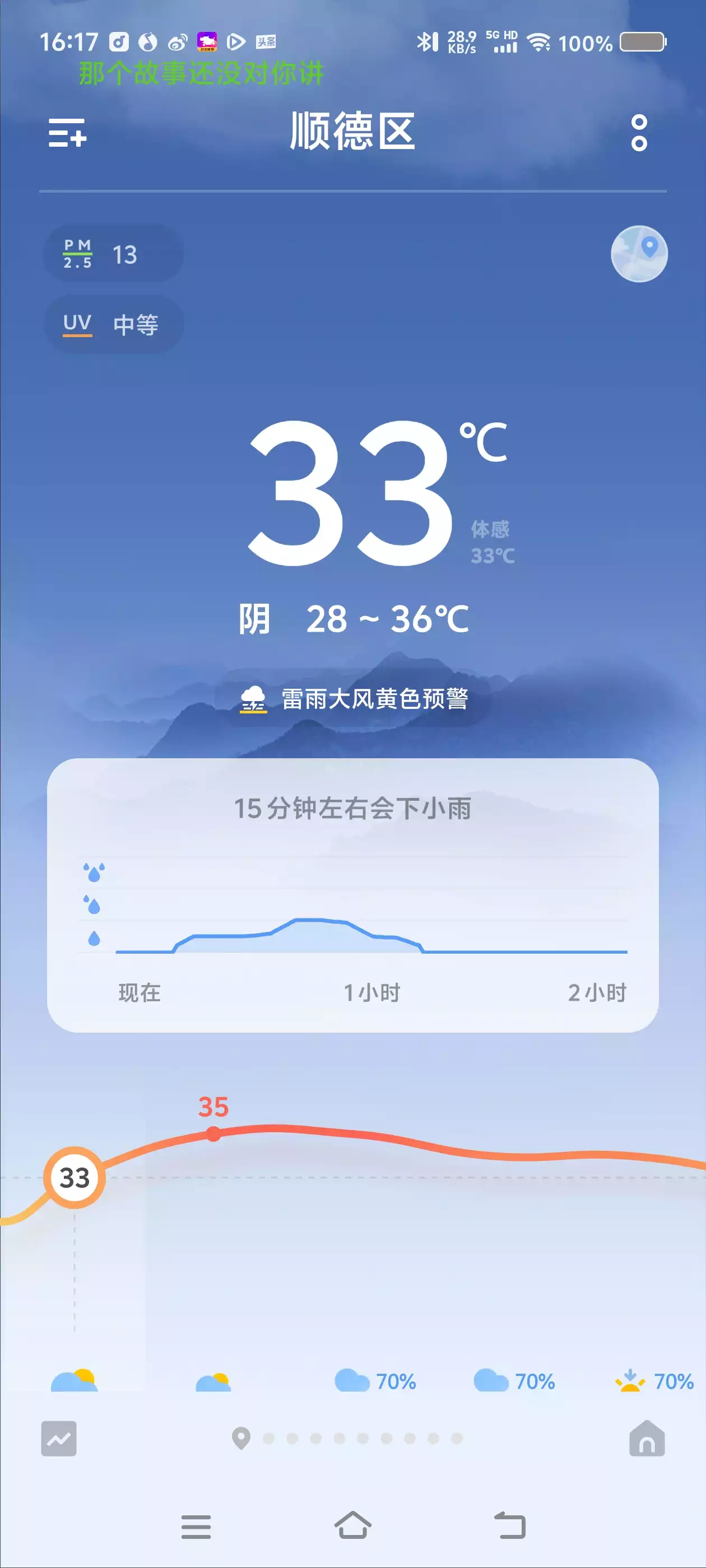Tap the thunderstorm warning icon
This screenshot has height=1568, width=706.
[x=254, y=700]
